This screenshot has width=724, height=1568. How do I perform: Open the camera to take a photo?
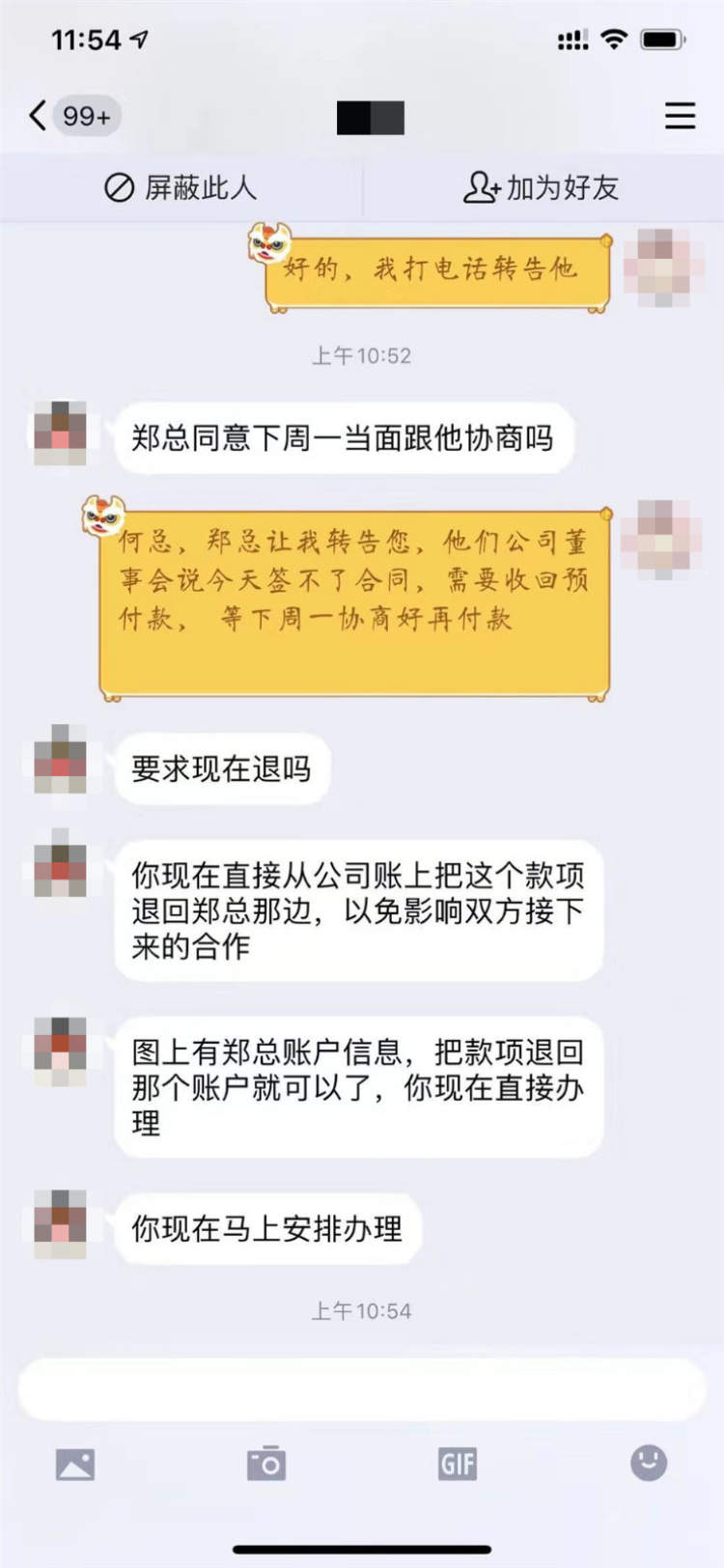click(x=266, y=1464)
